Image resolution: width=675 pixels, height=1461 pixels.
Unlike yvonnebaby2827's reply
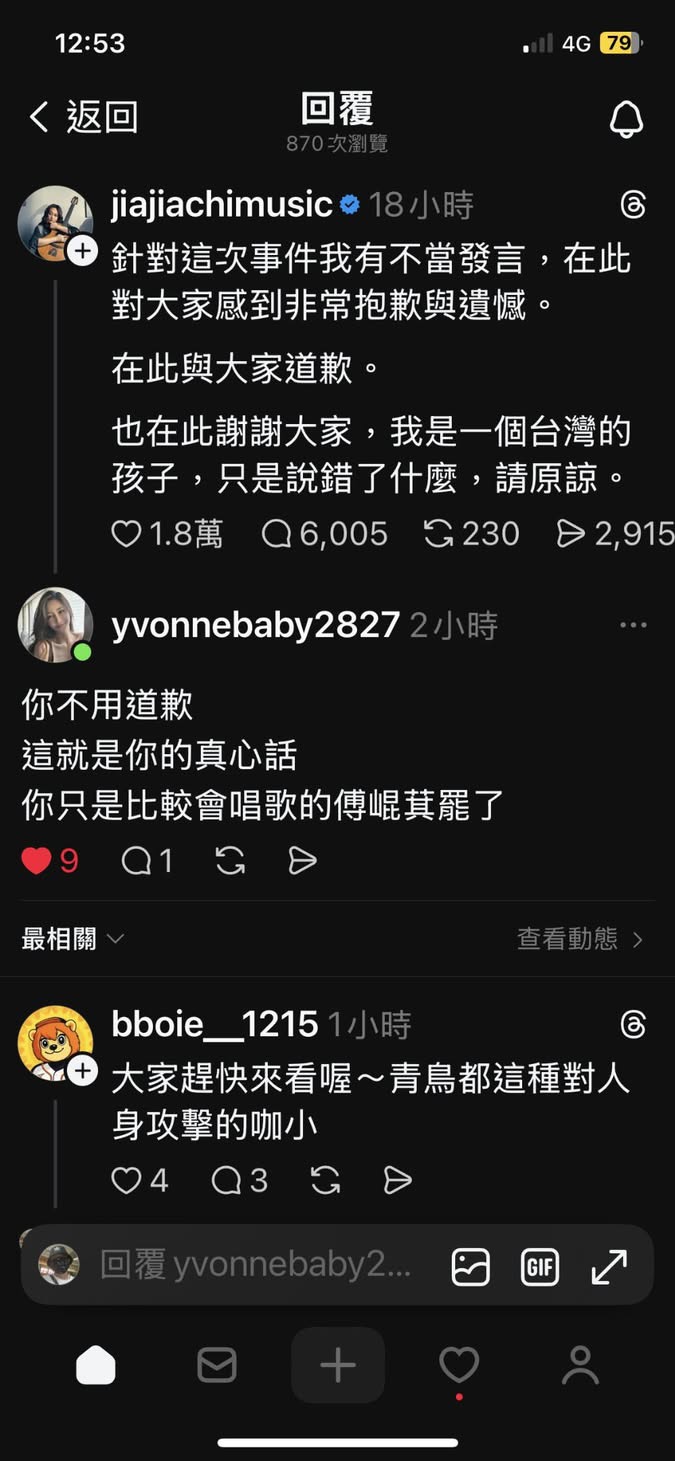pyautogui.click(x=37, y=861)
